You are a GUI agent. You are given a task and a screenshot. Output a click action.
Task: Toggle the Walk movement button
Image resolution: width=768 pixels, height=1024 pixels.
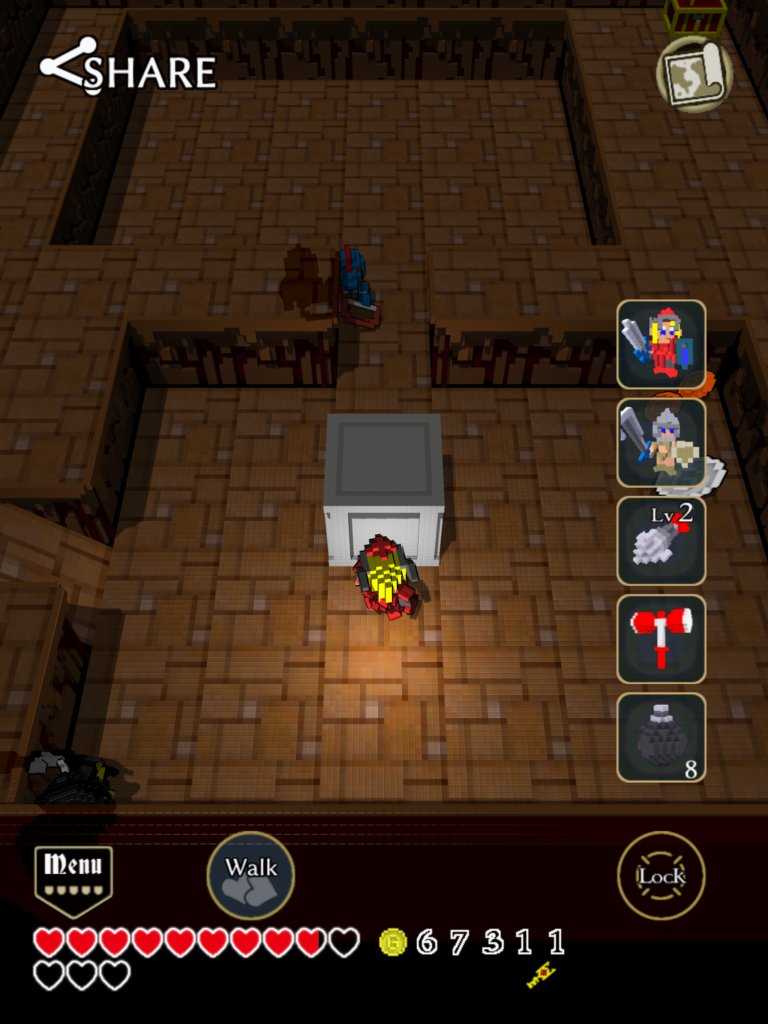250,875
